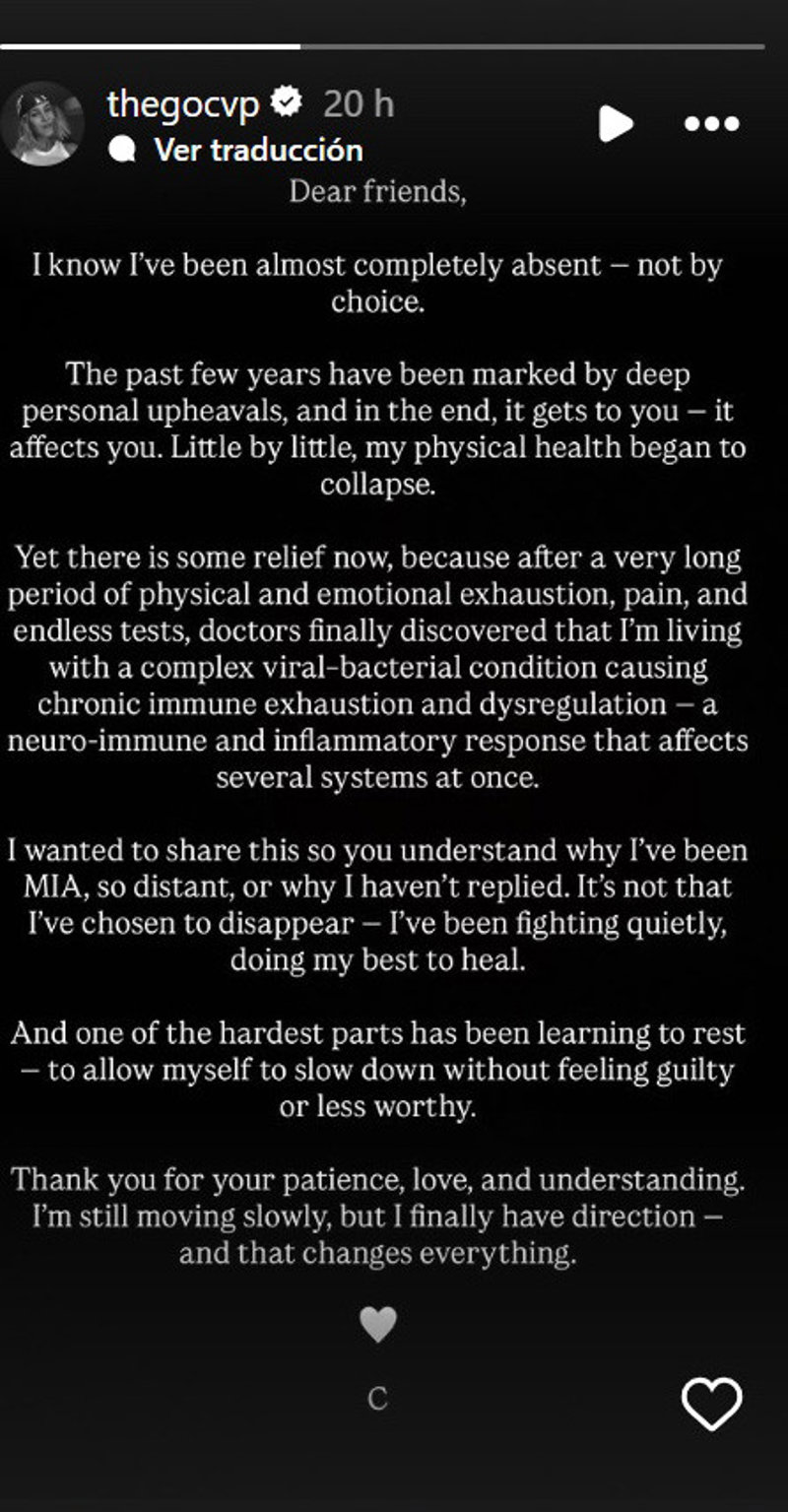Like this story with the heart outline
This screenshot has height=1512, width=788.
click(711, 1404)
